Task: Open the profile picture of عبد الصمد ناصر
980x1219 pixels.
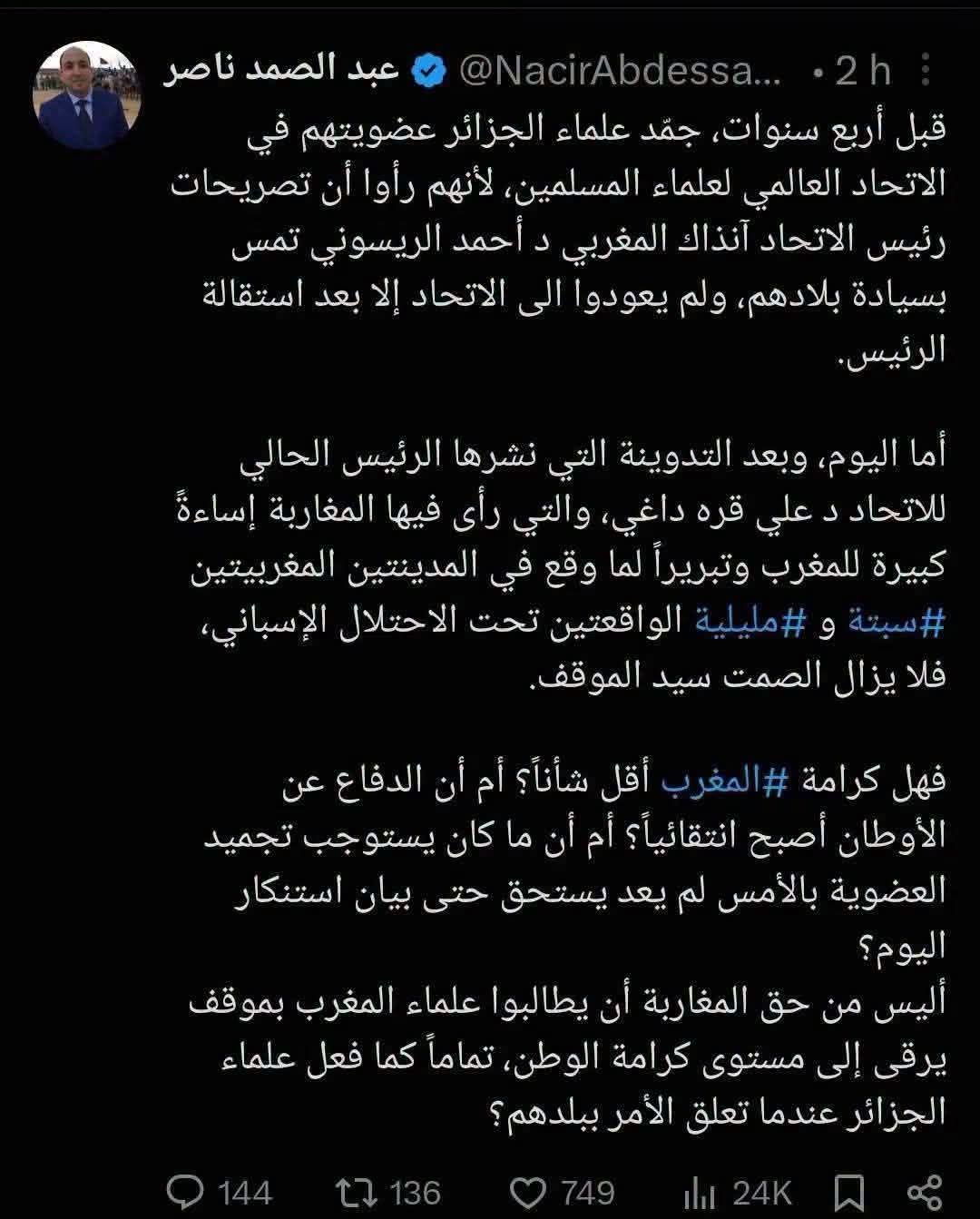Action: [87, 95]
